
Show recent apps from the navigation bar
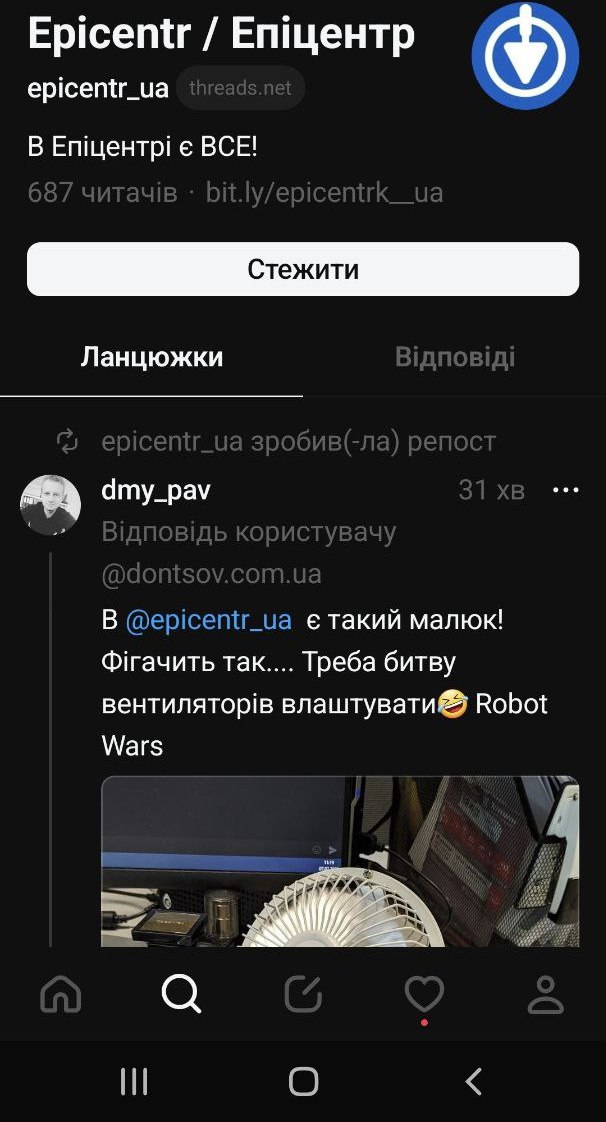133,1081
